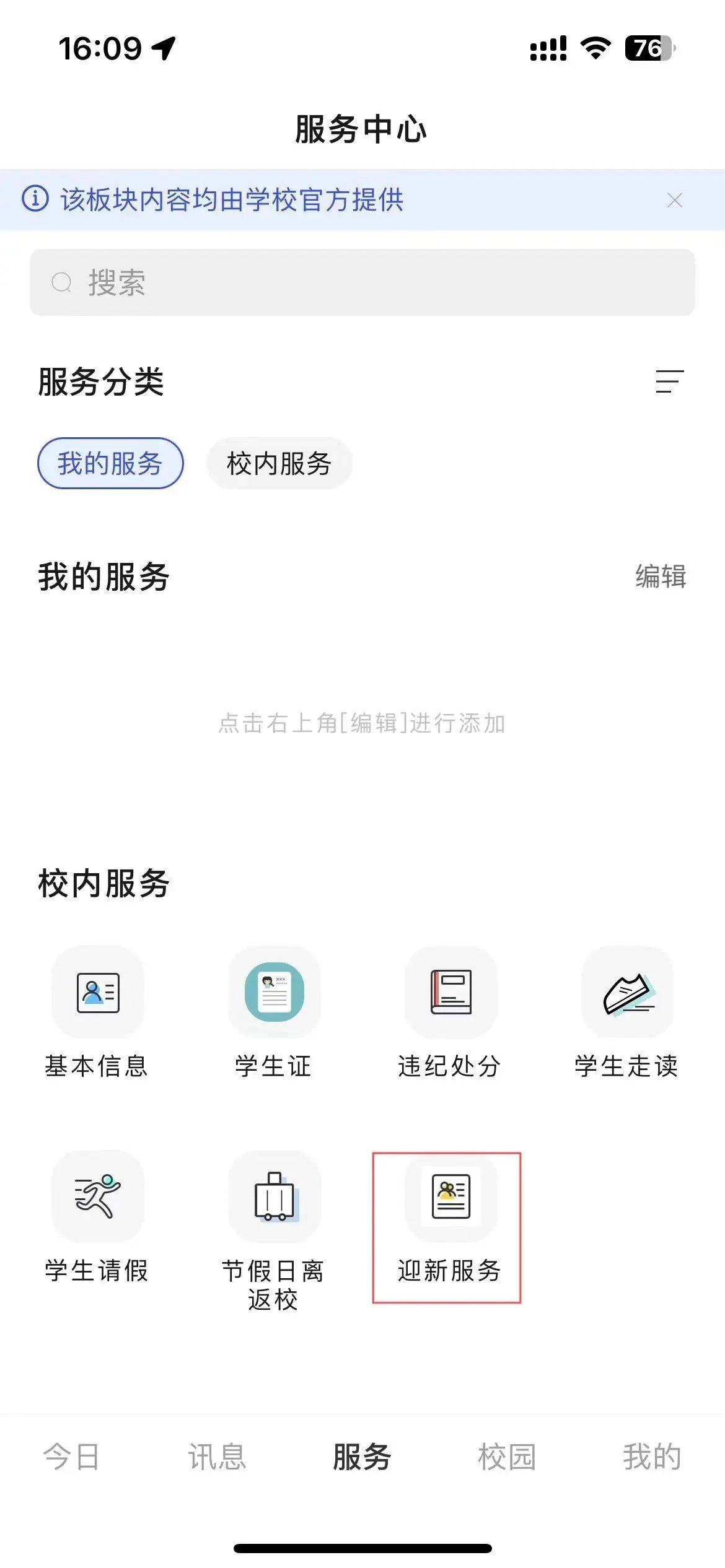Open the 学生证 service
This screenshot has height=1568, width=725.
tap(274, 993)
